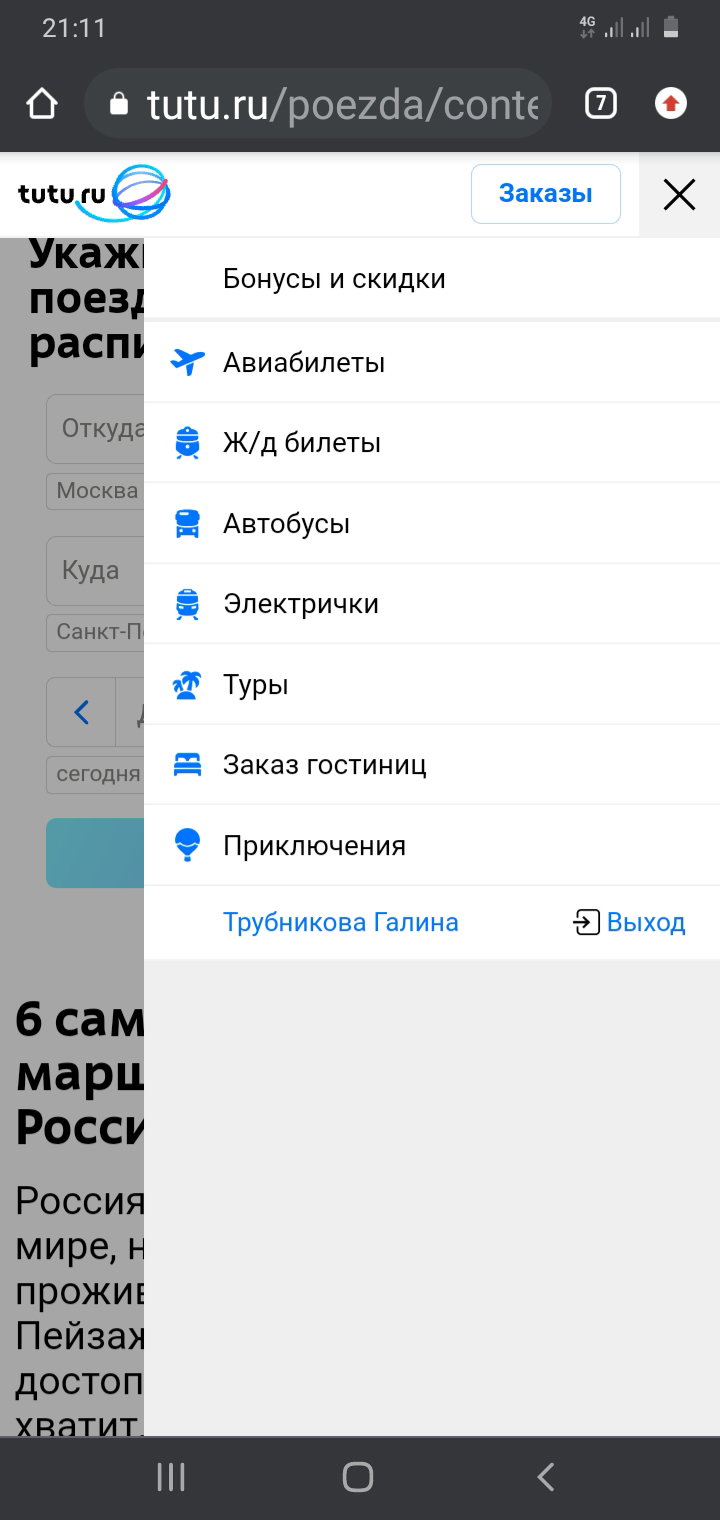Go to Заказ гостиниц

click(432, 765)
